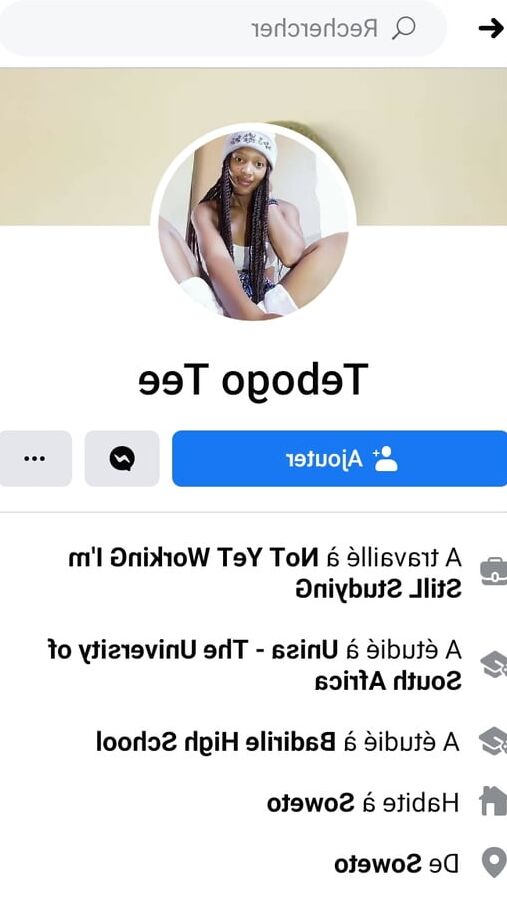
Task: Open the three-dot more options button
Action: pyautogui.click(x=34, y=459)
